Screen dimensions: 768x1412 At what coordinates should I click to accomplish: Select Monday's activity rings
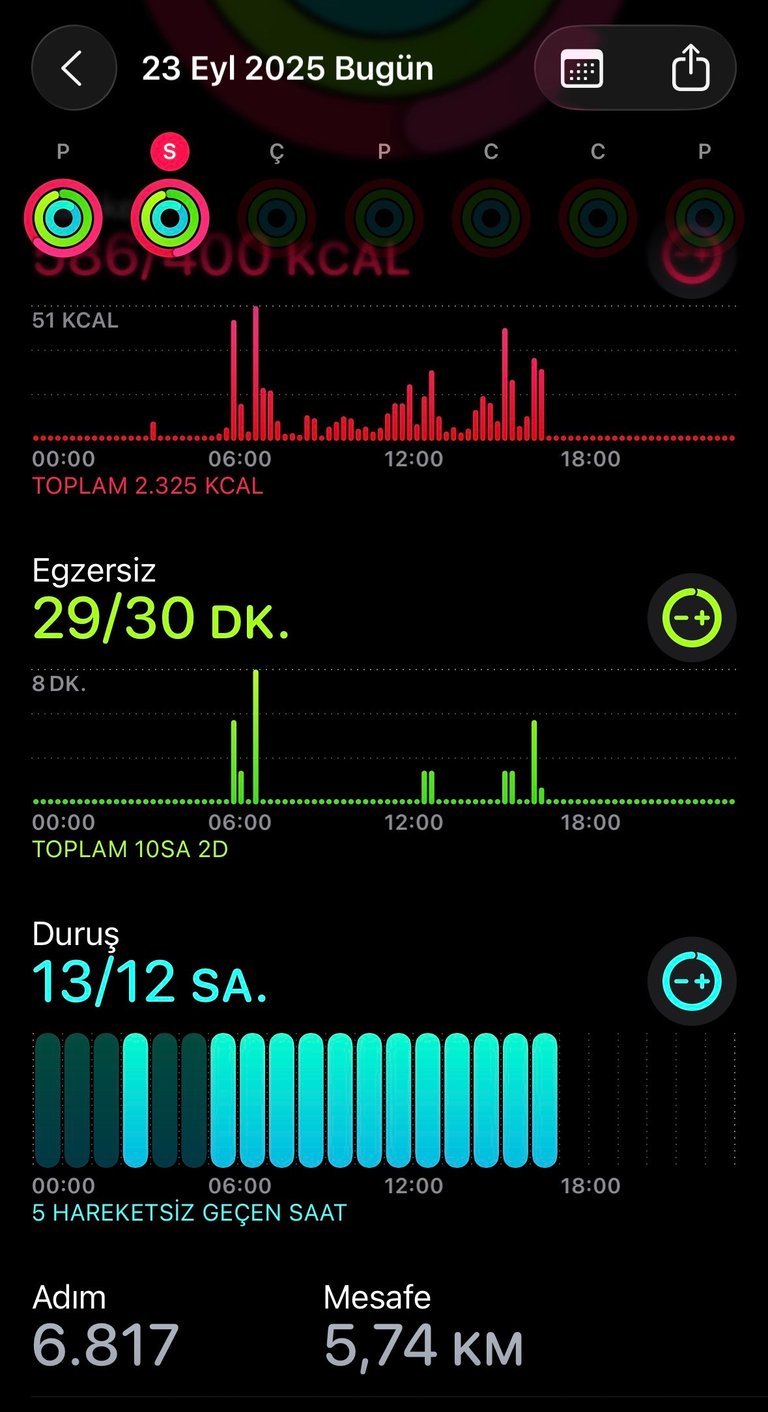pos(63,216)
